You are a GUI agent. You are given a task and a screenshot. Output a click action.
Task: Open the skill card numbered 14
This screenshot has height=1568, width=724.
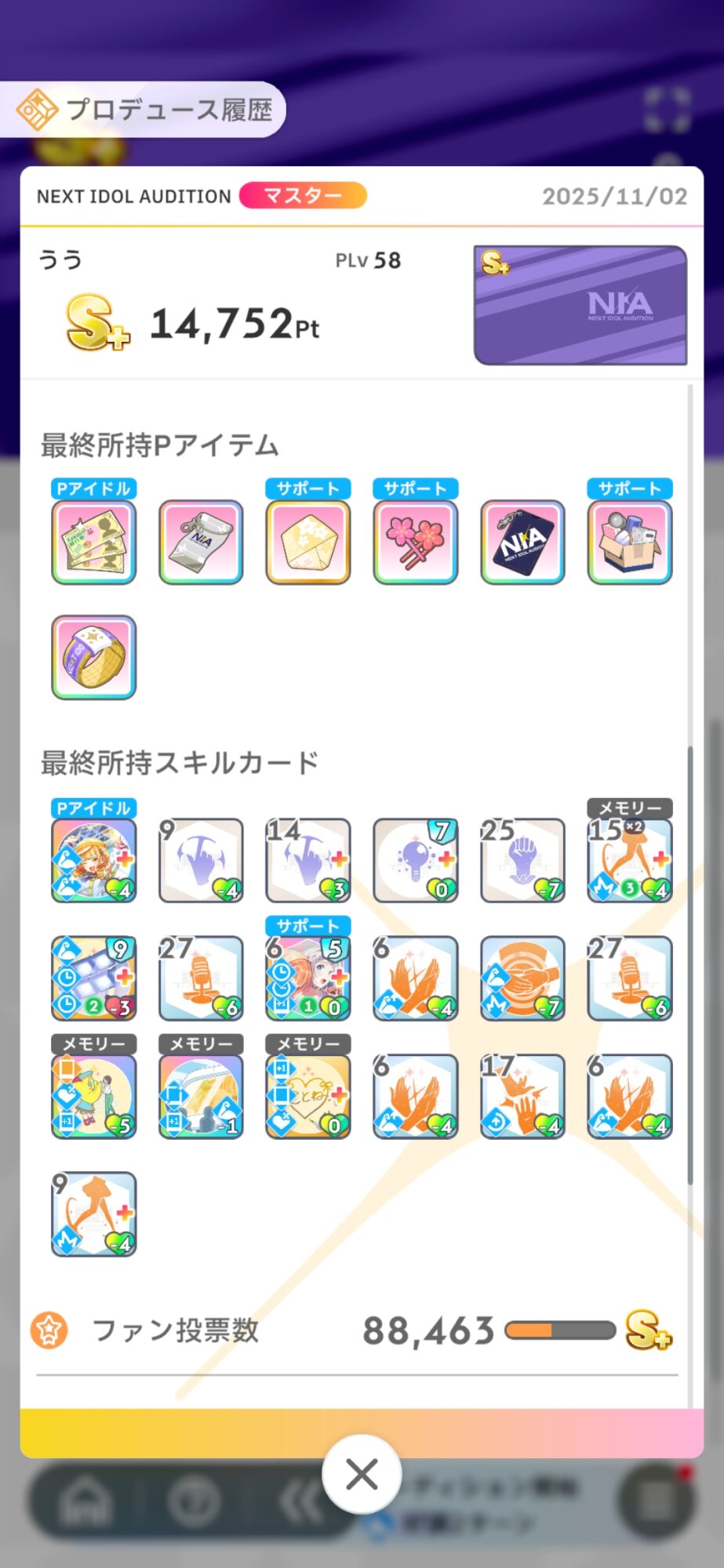(x=308, y=861)
